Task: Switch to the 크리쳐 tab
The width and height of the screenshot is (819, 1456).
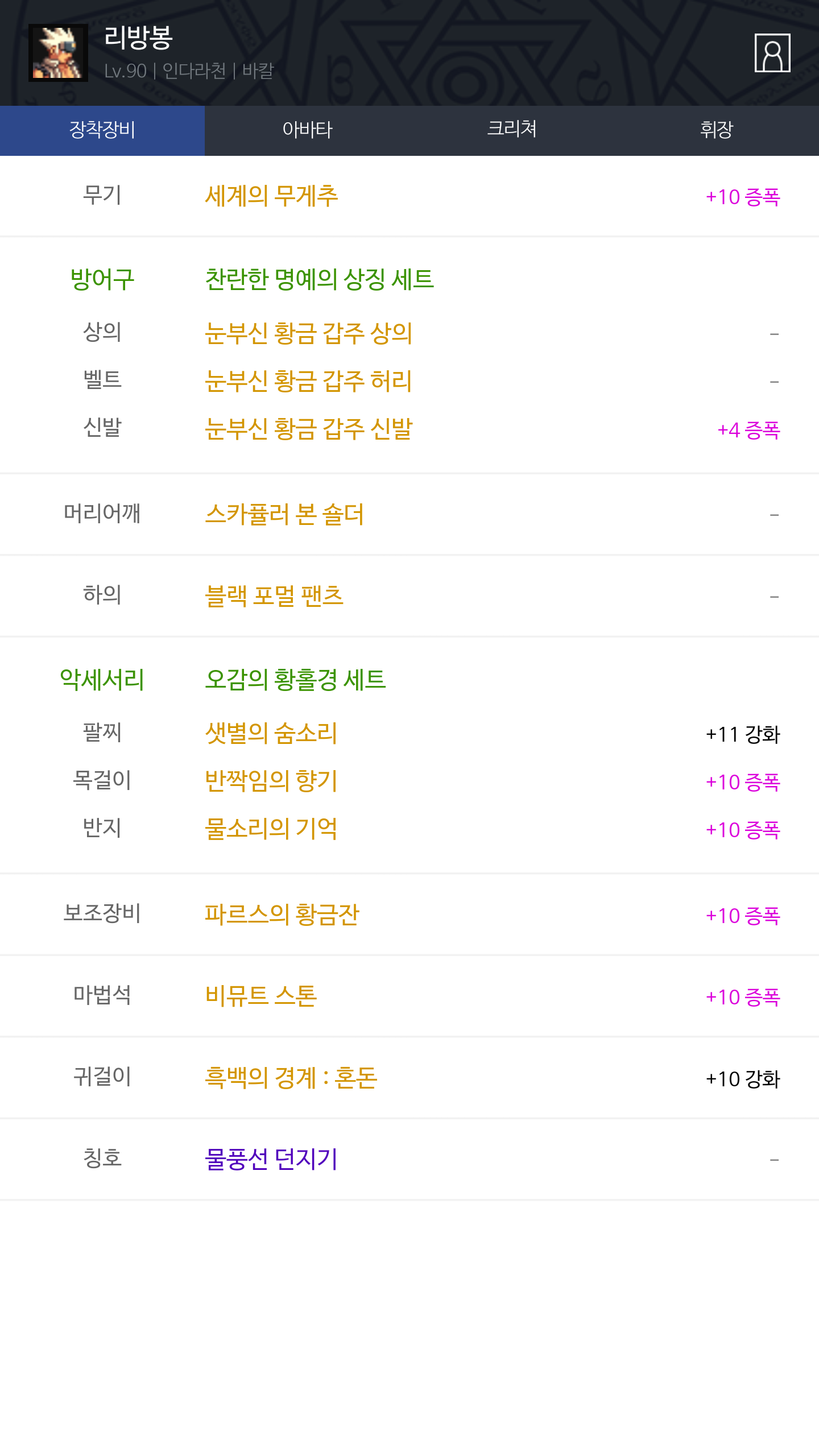Action: (x=512, y=130)
